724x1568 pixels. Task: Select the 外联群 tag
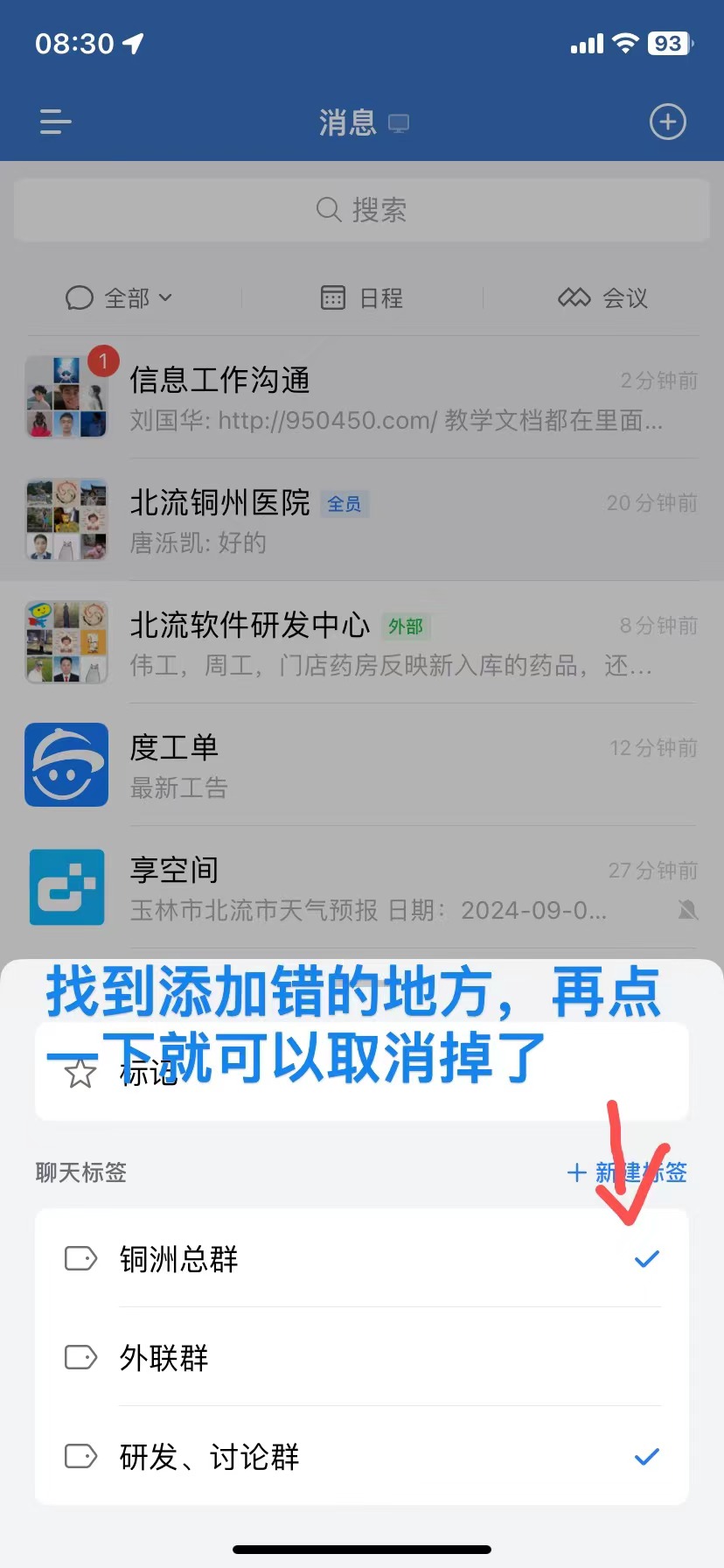(x=360, y=1358)
